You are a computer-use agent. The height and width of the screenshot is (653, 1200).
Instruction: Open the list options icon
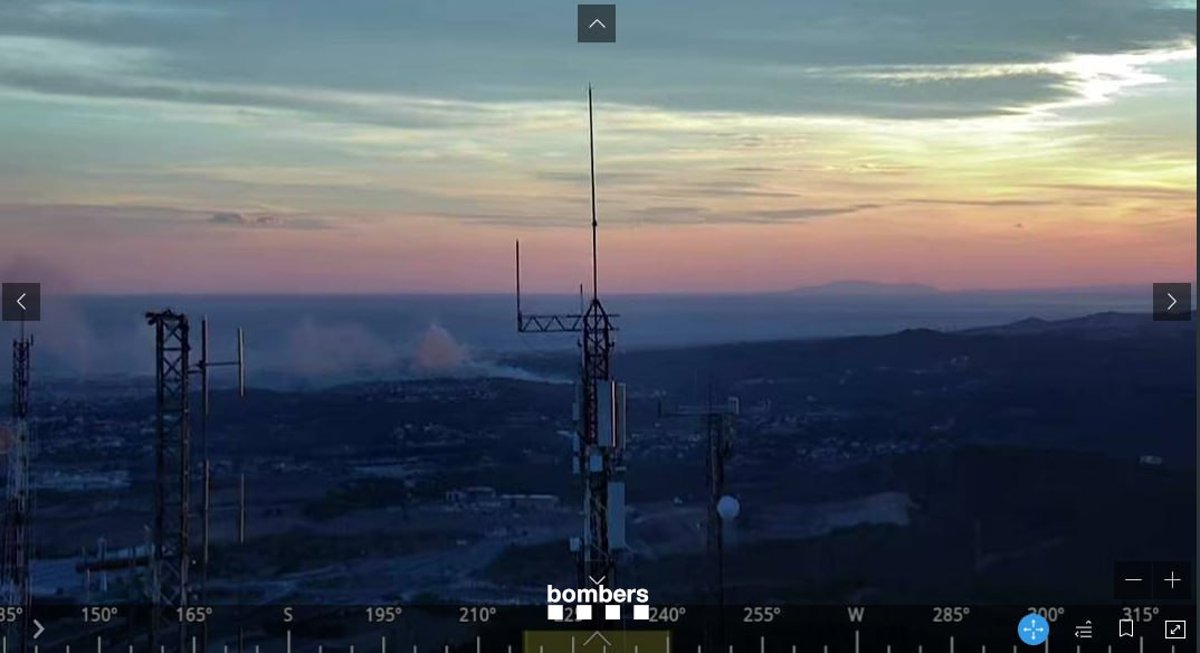1083,629
